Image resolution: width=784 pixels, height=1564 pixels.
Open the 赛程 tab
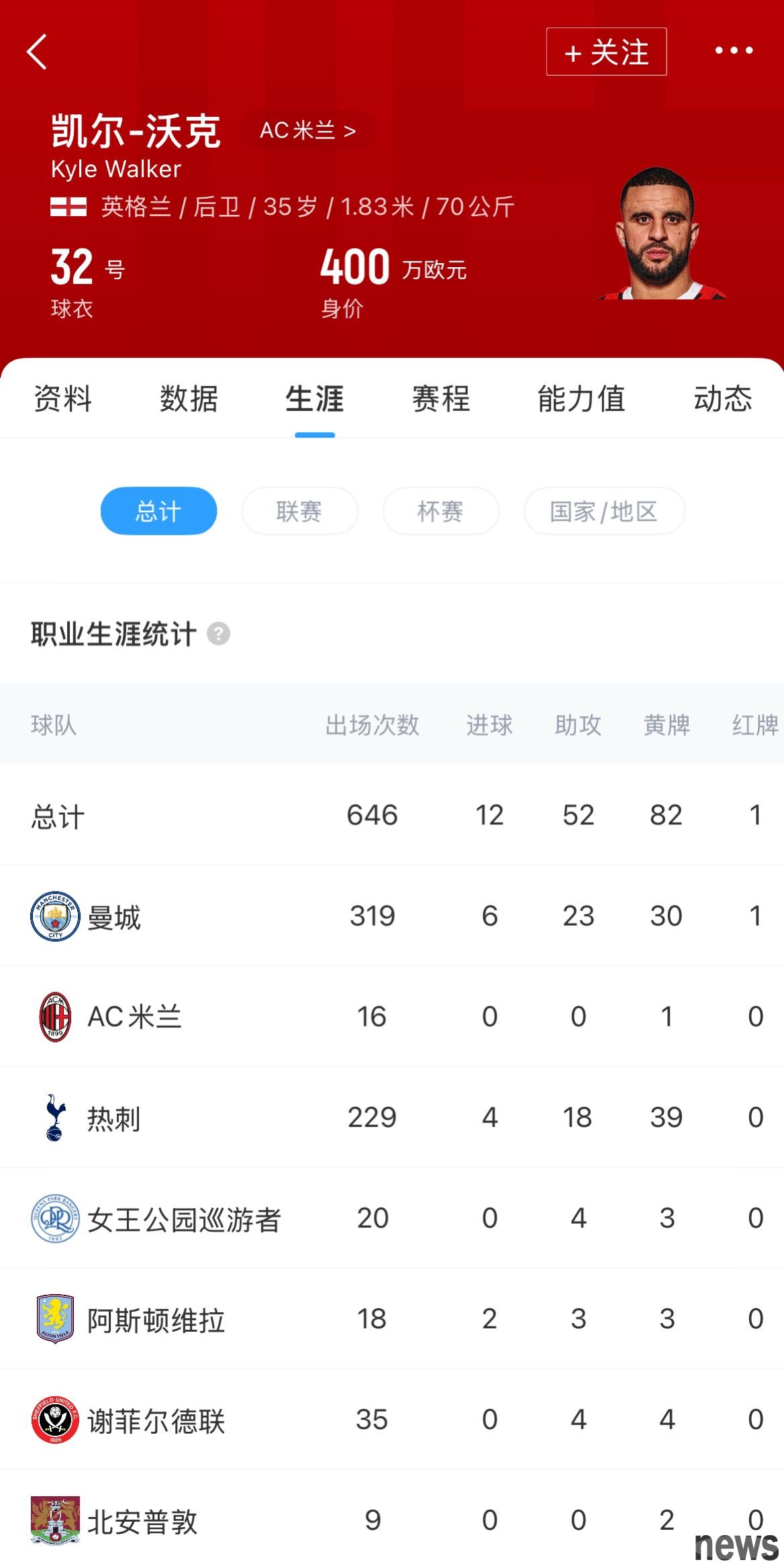coord(441,399)
